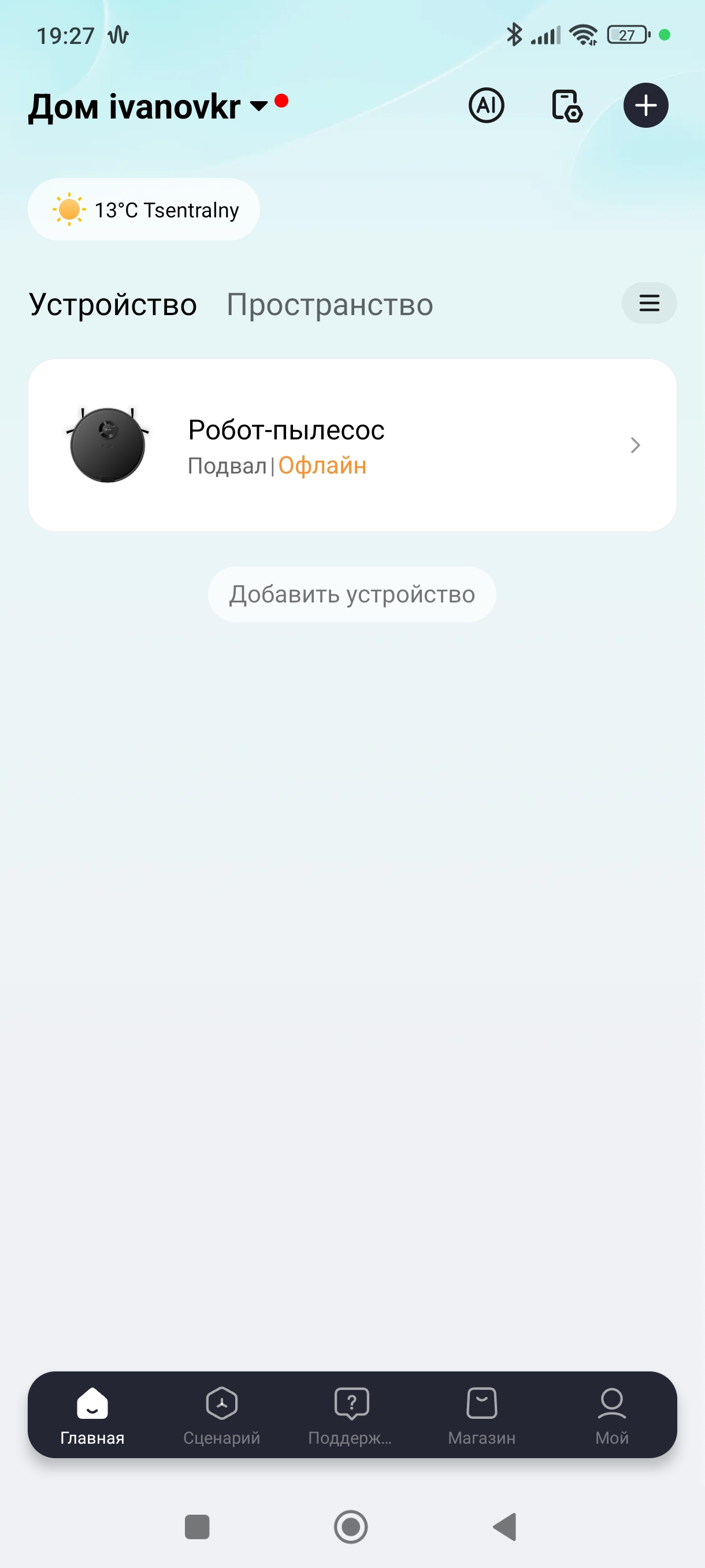
Task: Select the Устройство tab
Action: 113,304
